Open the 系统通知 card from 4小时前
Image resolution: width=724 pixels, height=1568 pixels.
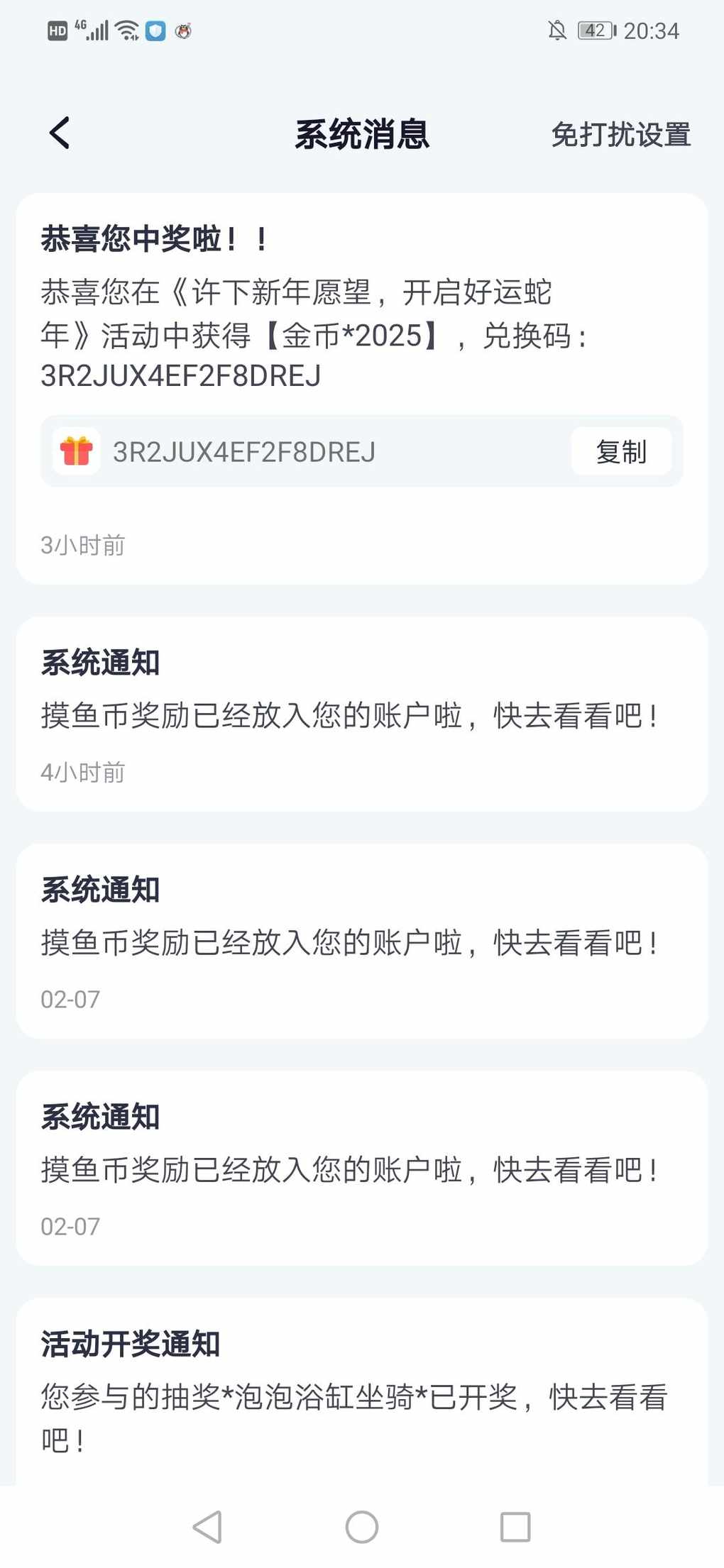tap(362, 714)
